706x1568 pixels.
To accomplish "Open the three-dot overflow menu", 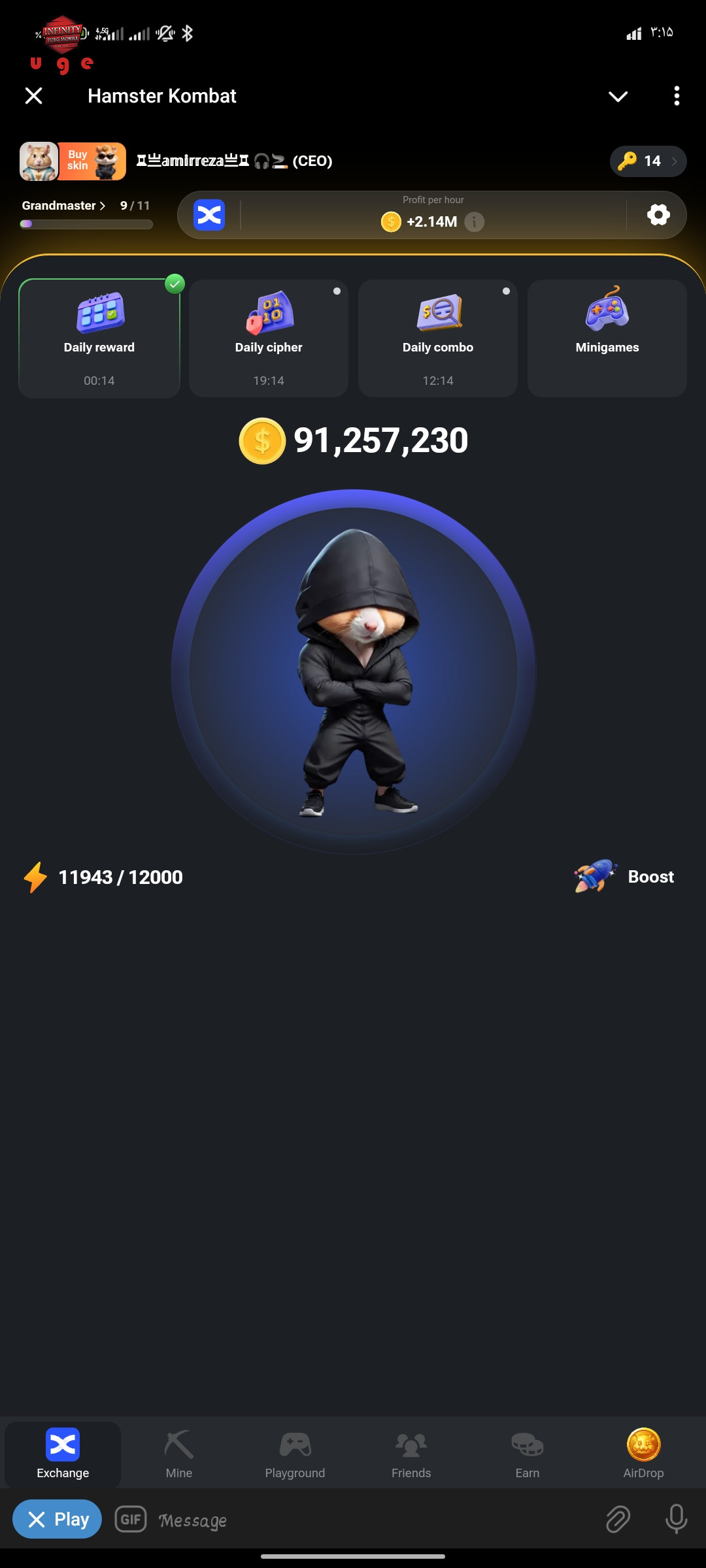I will point(677,96).
